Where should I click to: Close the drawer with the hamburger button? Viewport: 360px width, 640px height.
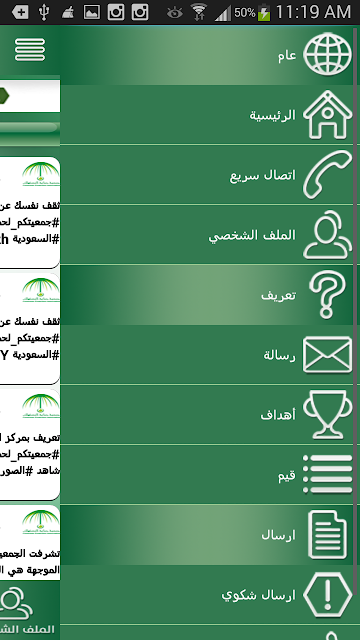pyautogui.click(x=30, y=50)
